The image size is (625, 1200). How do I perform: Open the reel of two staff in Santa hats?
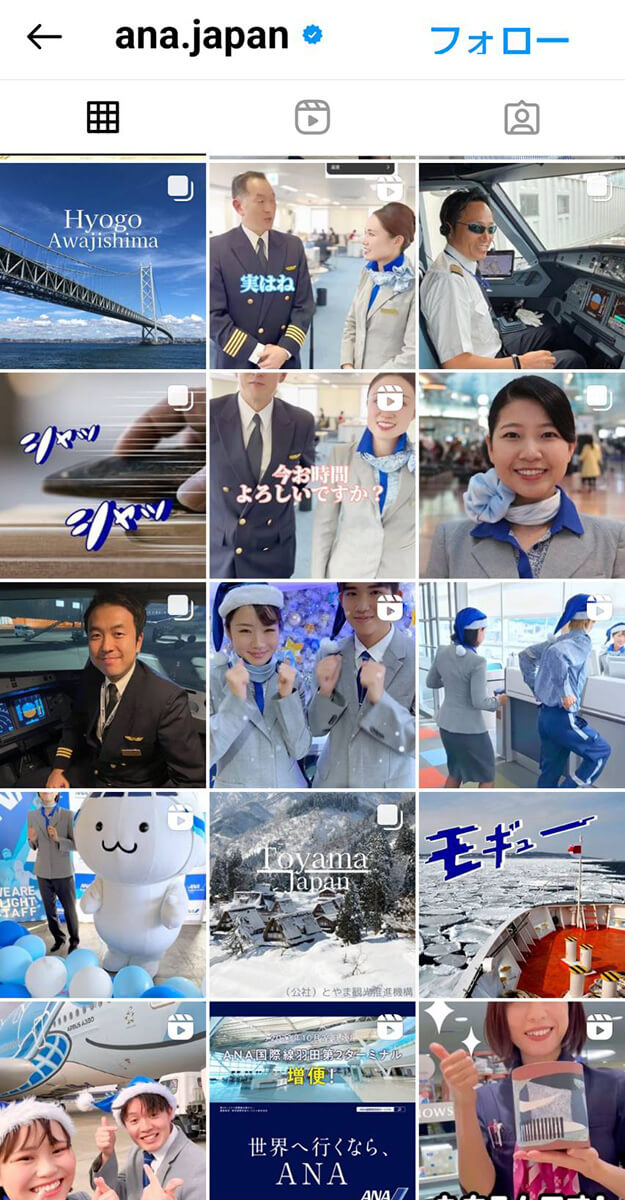(x=312, y=686)
